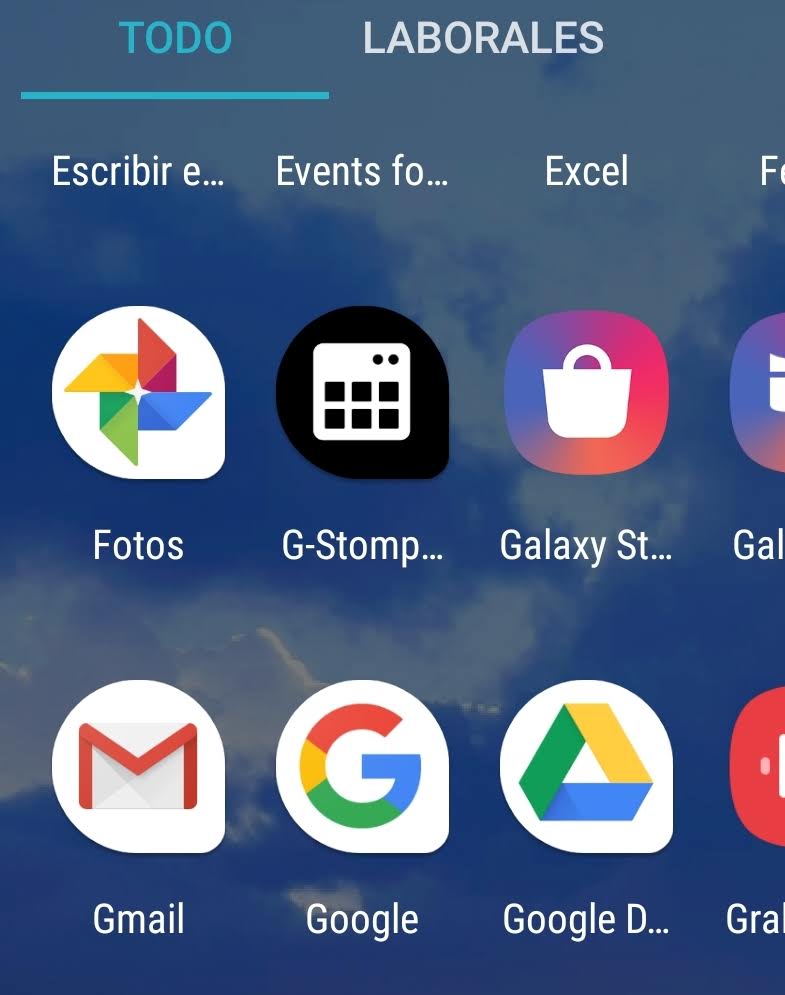Launch the G-Stomper drum machine icon
The width and height of the screenshot is (785, 995).
[x=363, y=392]
